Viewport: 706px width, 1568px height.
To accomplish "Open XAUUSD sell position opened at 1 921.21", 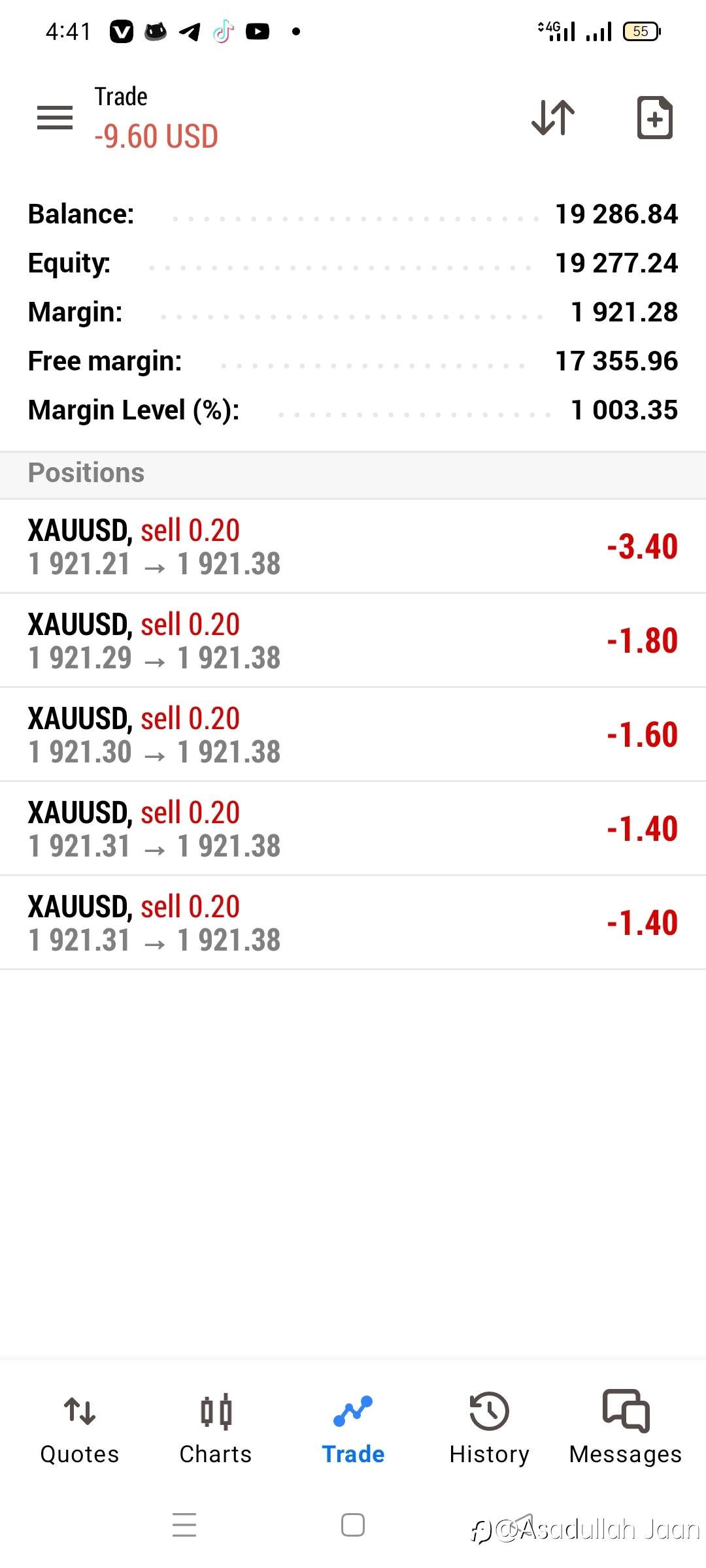I will point(353,546).
